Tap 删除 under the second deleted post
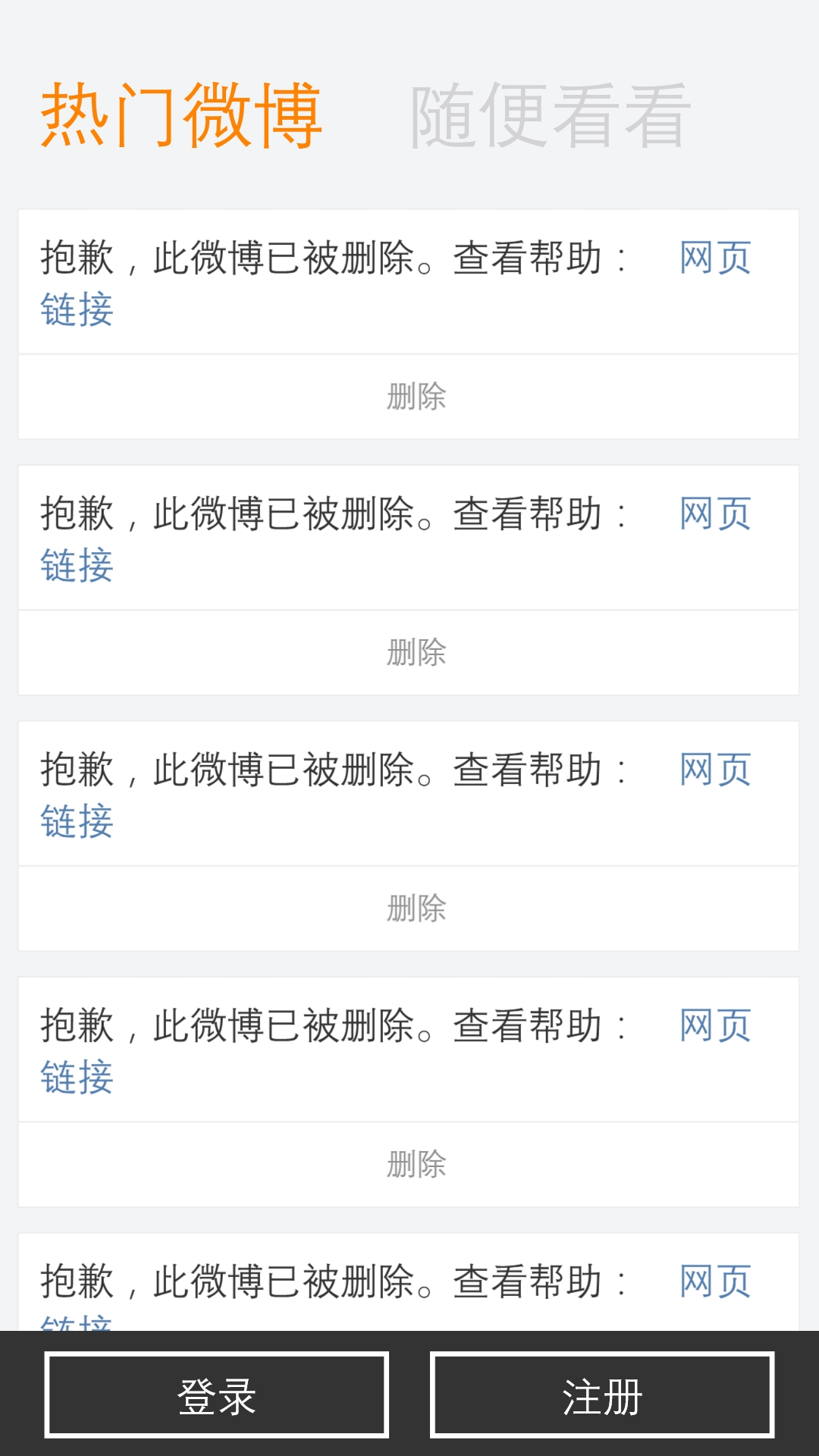This screenshot has width=819, height=1456. 416,652
